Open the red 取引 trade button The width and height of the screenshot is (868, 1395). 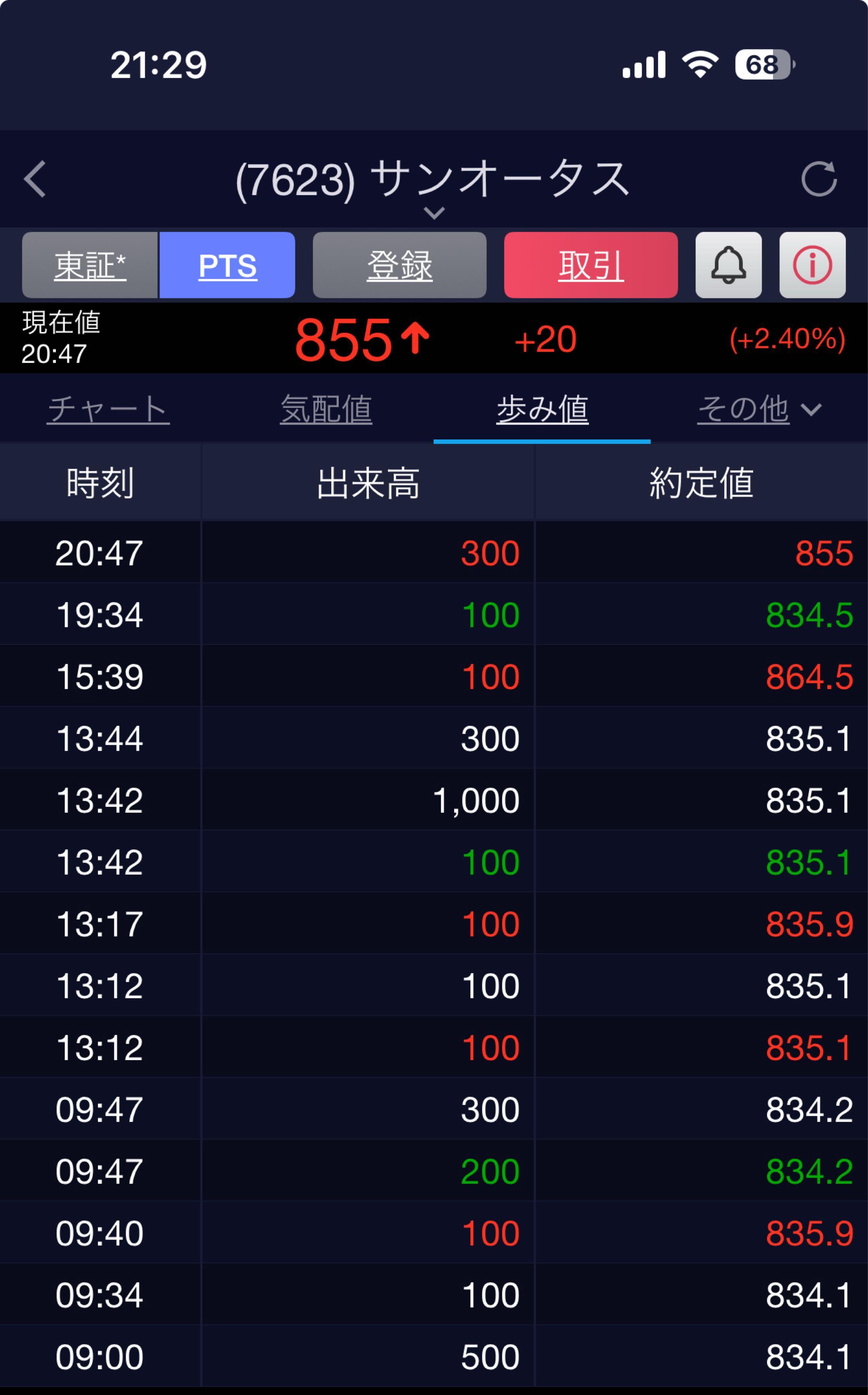(x=591, y=265)
